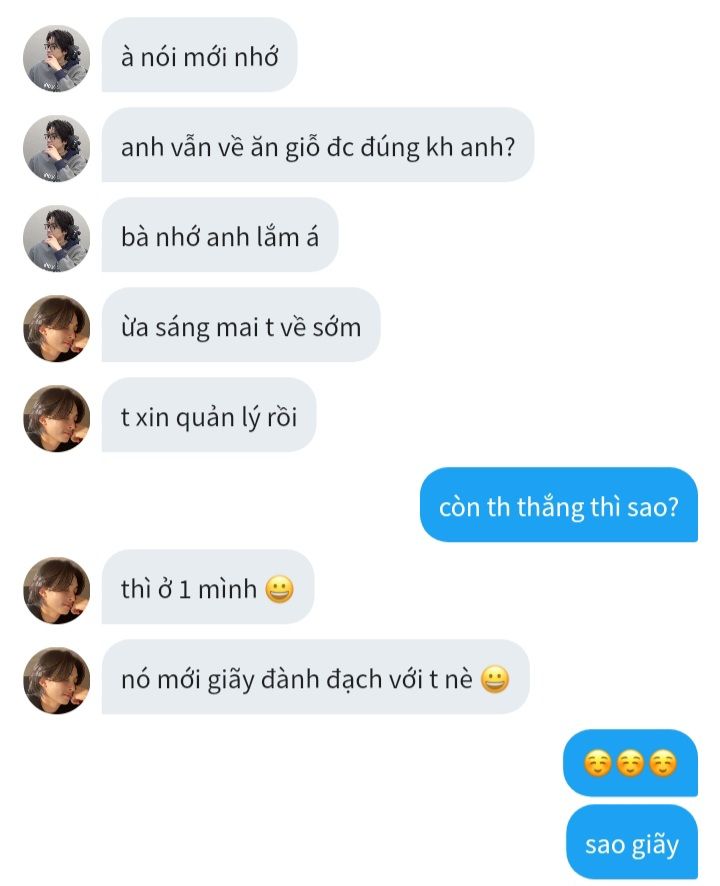Tap avatar beside "anh vẫn về ăn giỗ" message

pos(56,148)
